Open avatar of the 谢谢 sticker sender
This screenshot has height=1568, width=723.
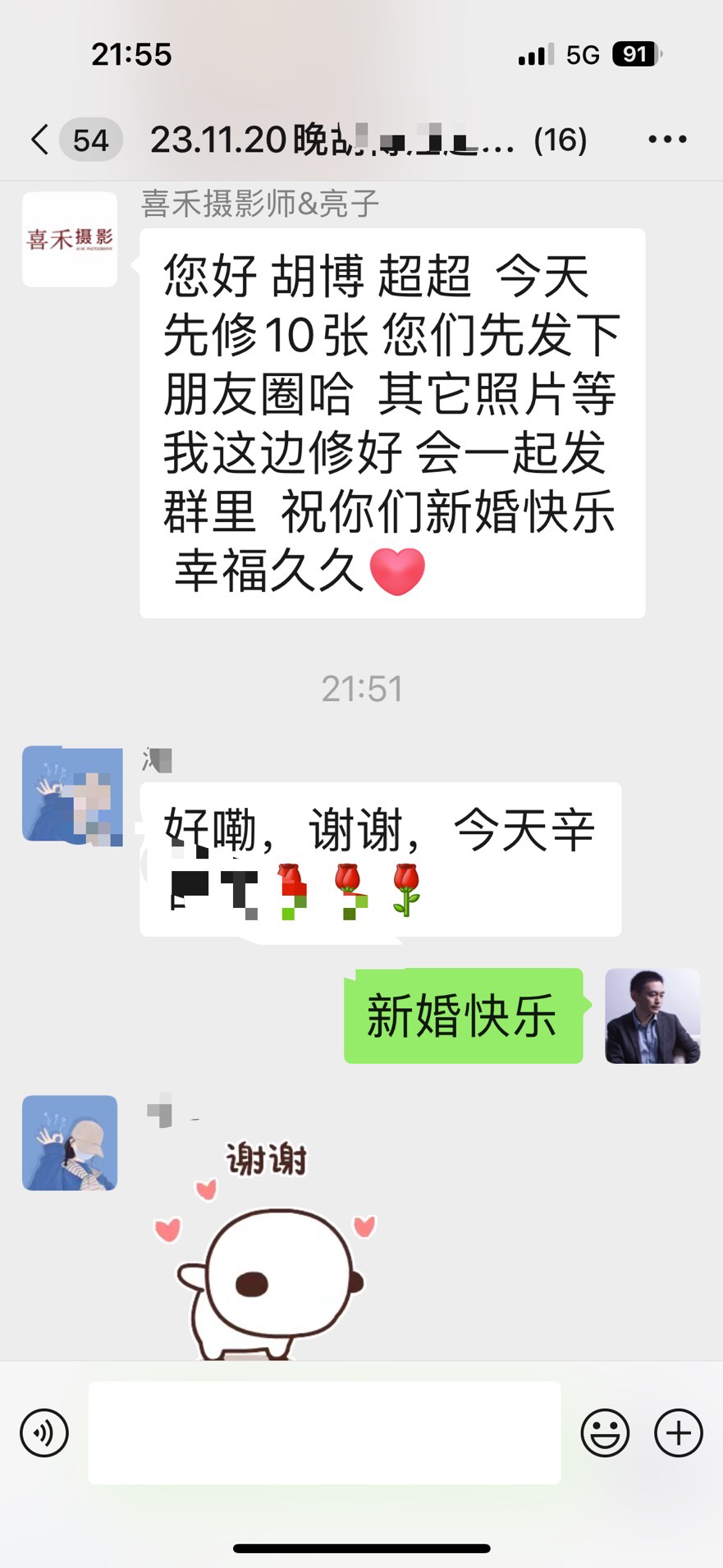coord(70,1143)
